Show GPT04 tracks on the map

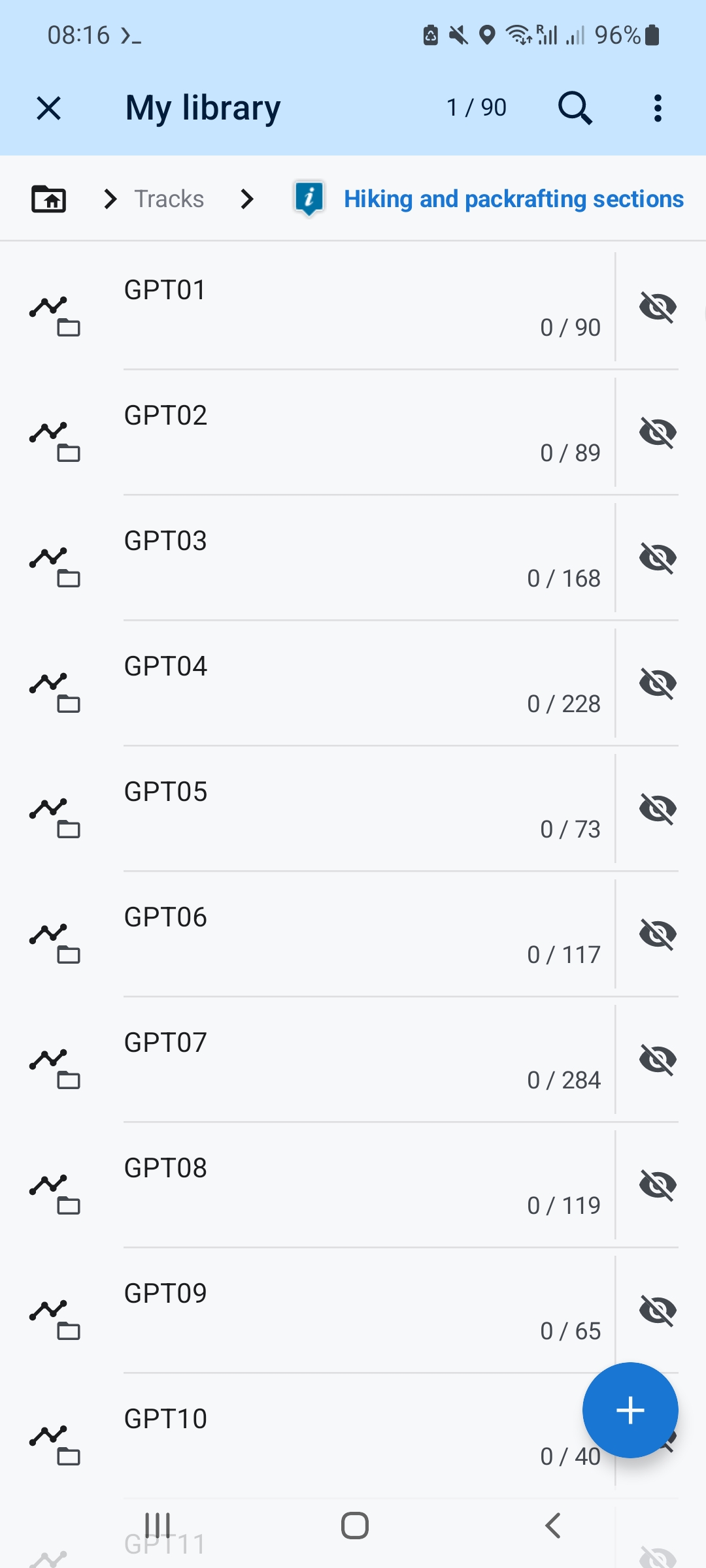pyautogui.click(x=658, y=683)
